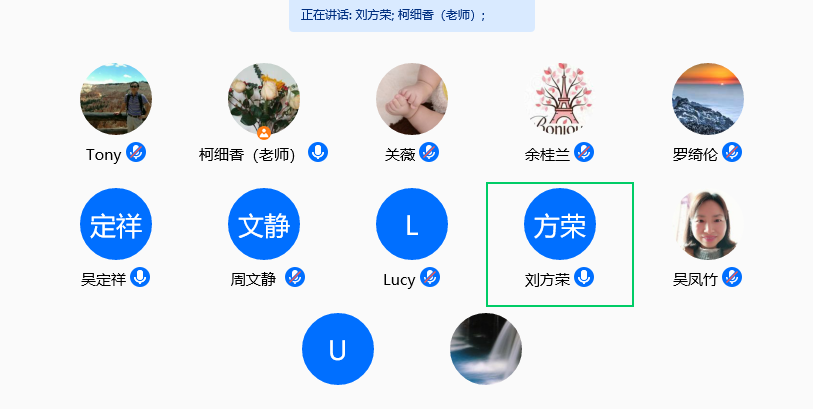Viewport: 813px width, 409px height.
Task: Select 吴定祥's avatar
Action: point(116,224)
